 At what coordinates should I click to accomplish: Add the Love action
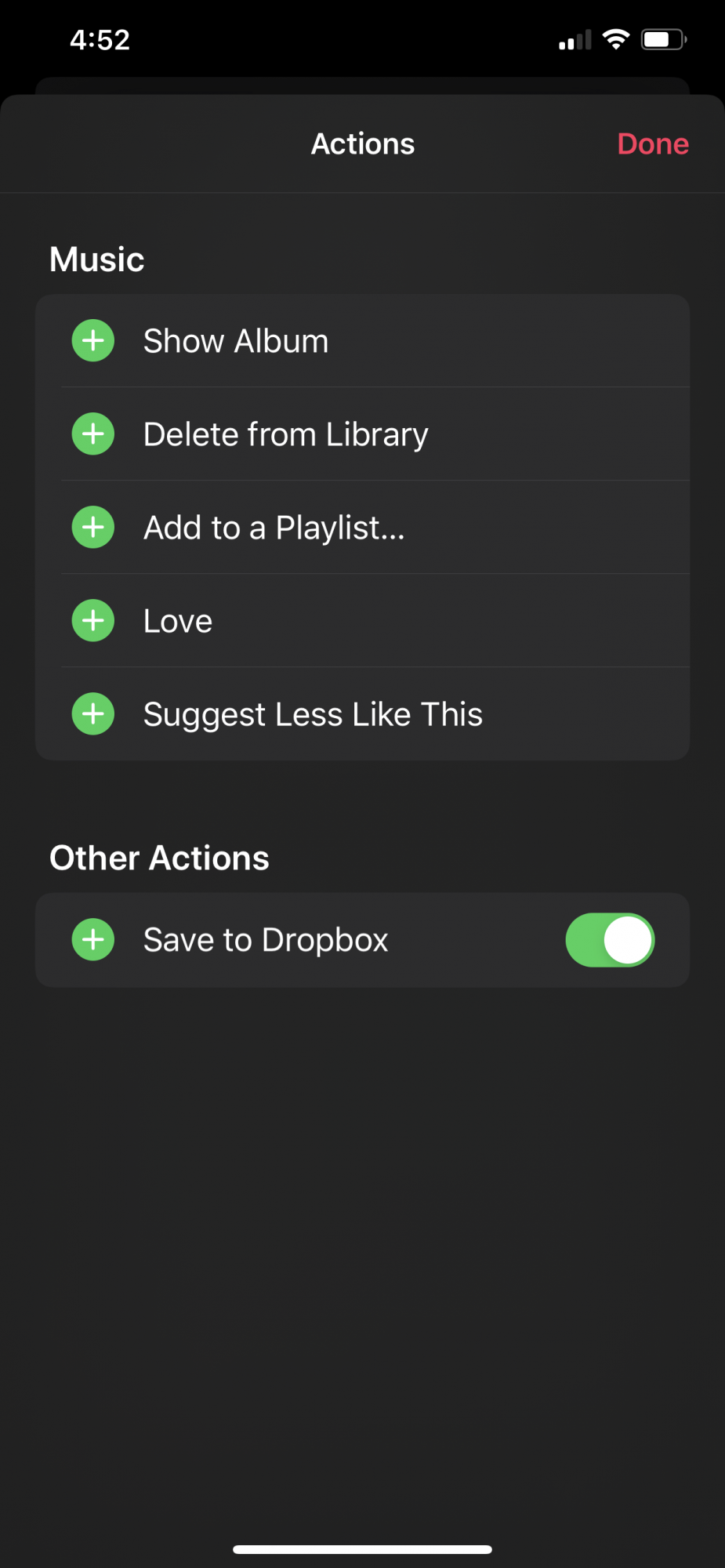click(93, 620)
